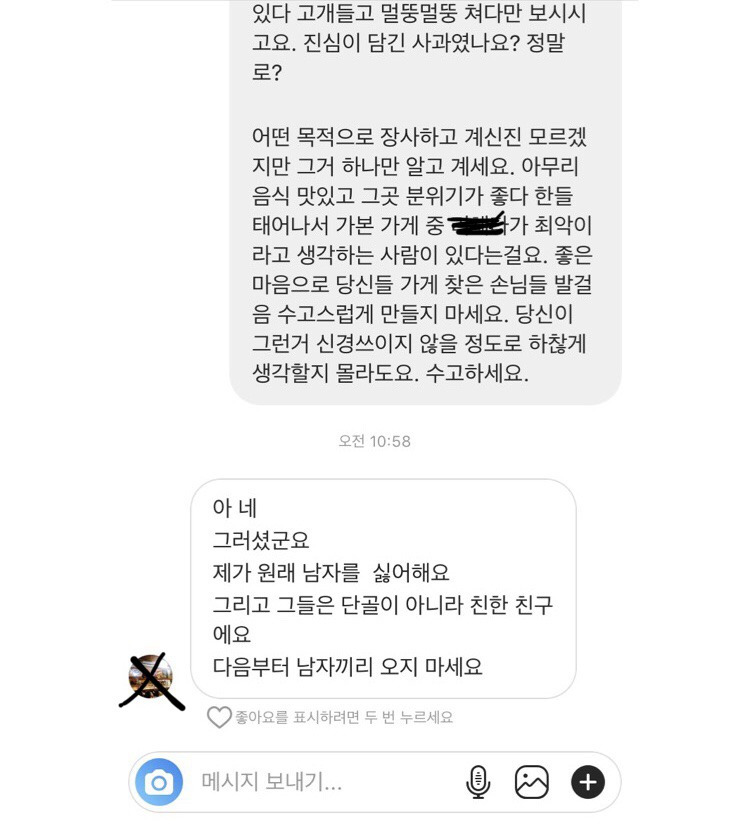Open the camera from the message bar

click(x=159, y=782)
